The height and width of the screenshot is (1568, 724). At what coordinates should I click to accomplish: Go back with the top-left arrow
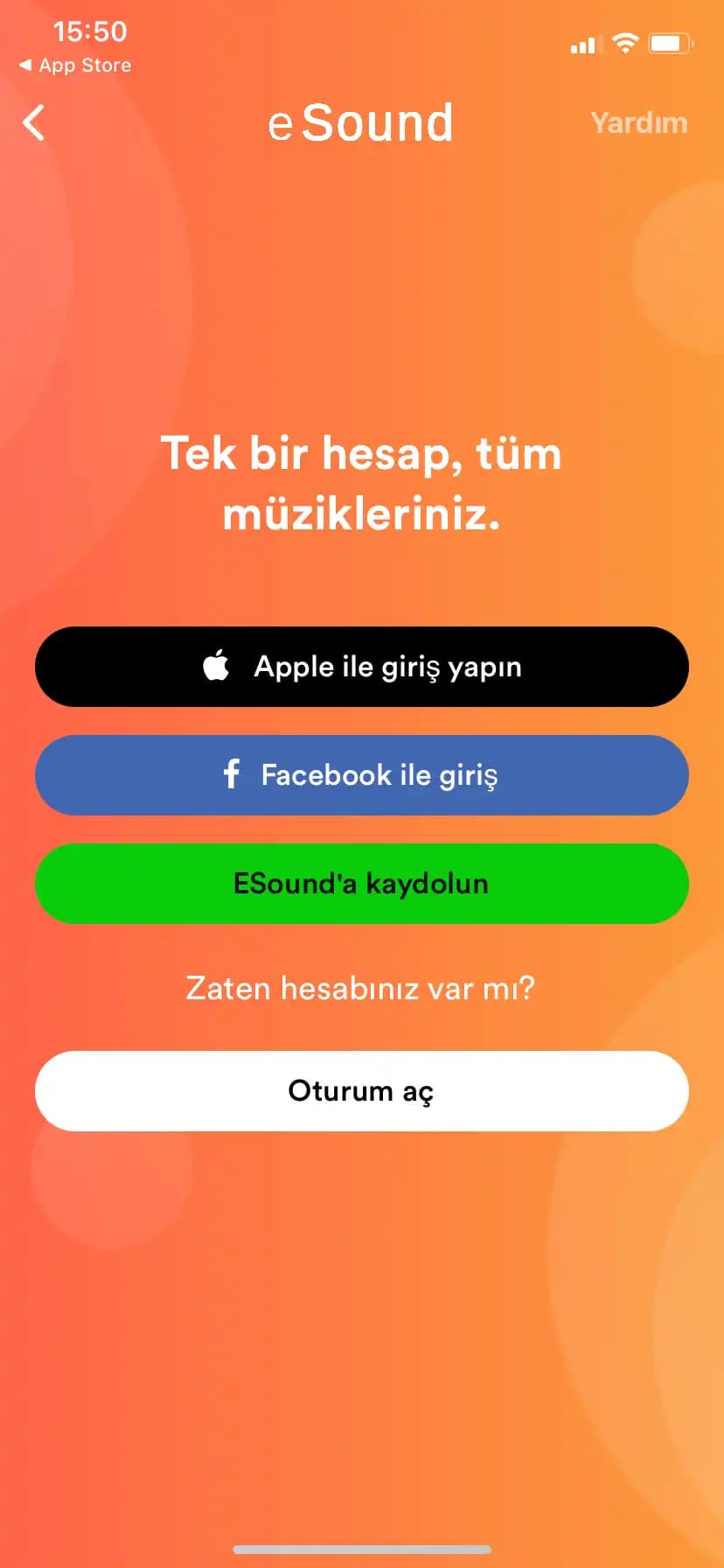click(34, 122)
